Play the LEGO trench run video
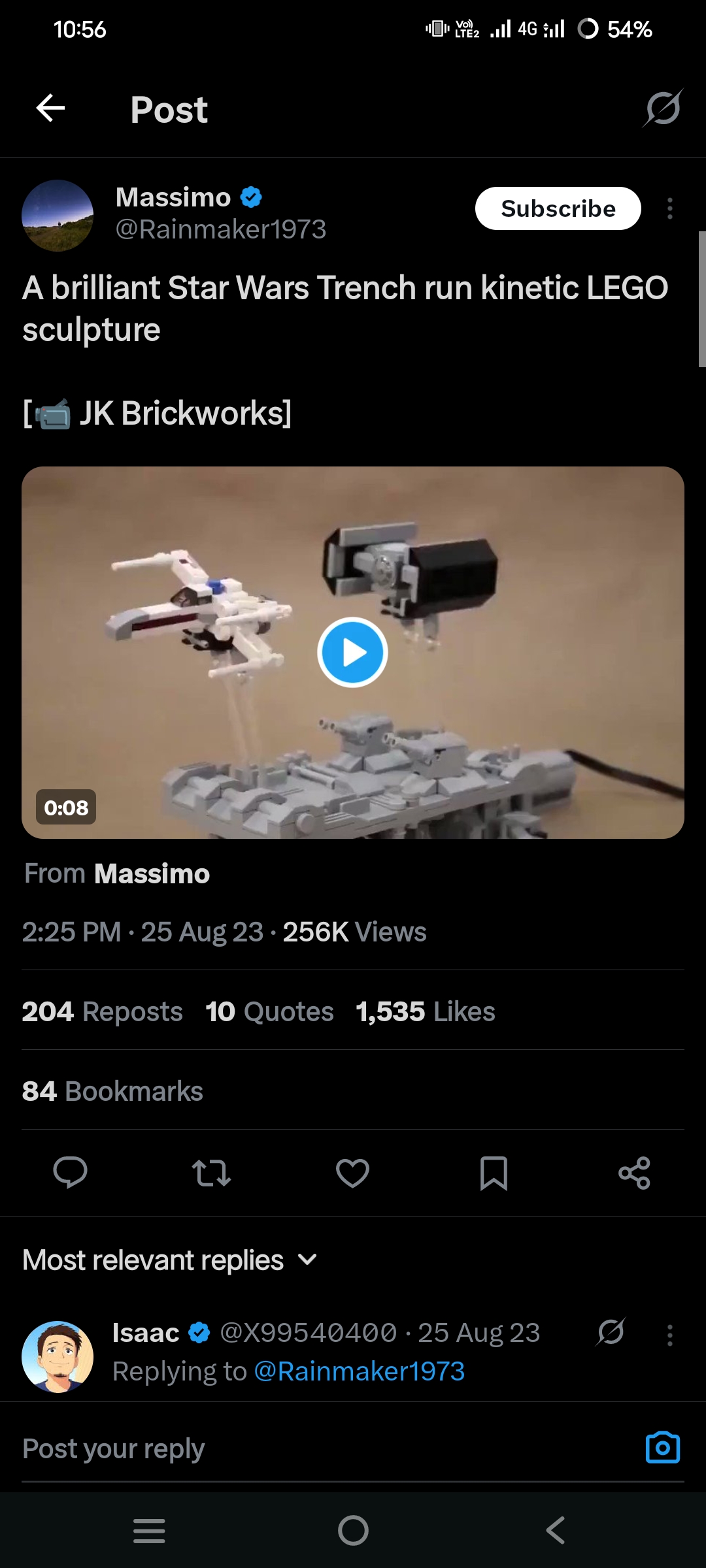 [x=352, y=652]
